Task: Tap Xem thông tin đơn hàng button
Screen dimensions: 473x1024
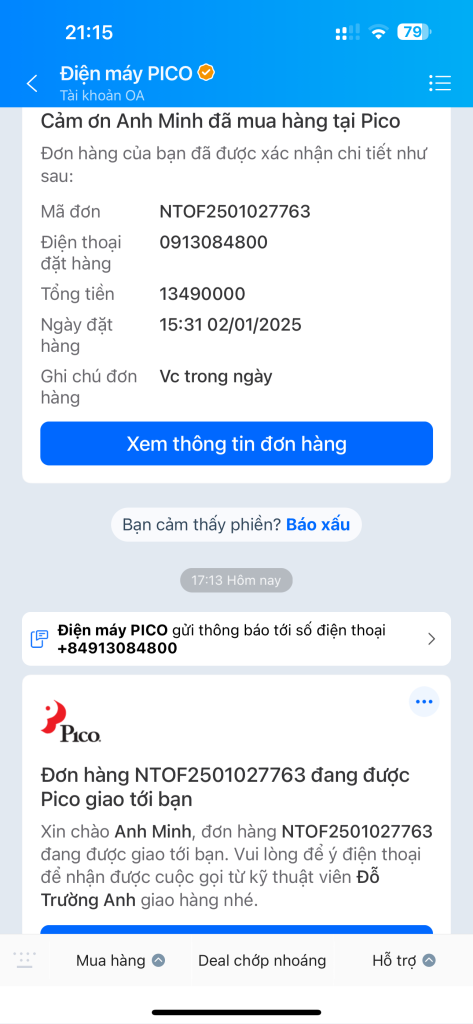Action: point(236,443)
